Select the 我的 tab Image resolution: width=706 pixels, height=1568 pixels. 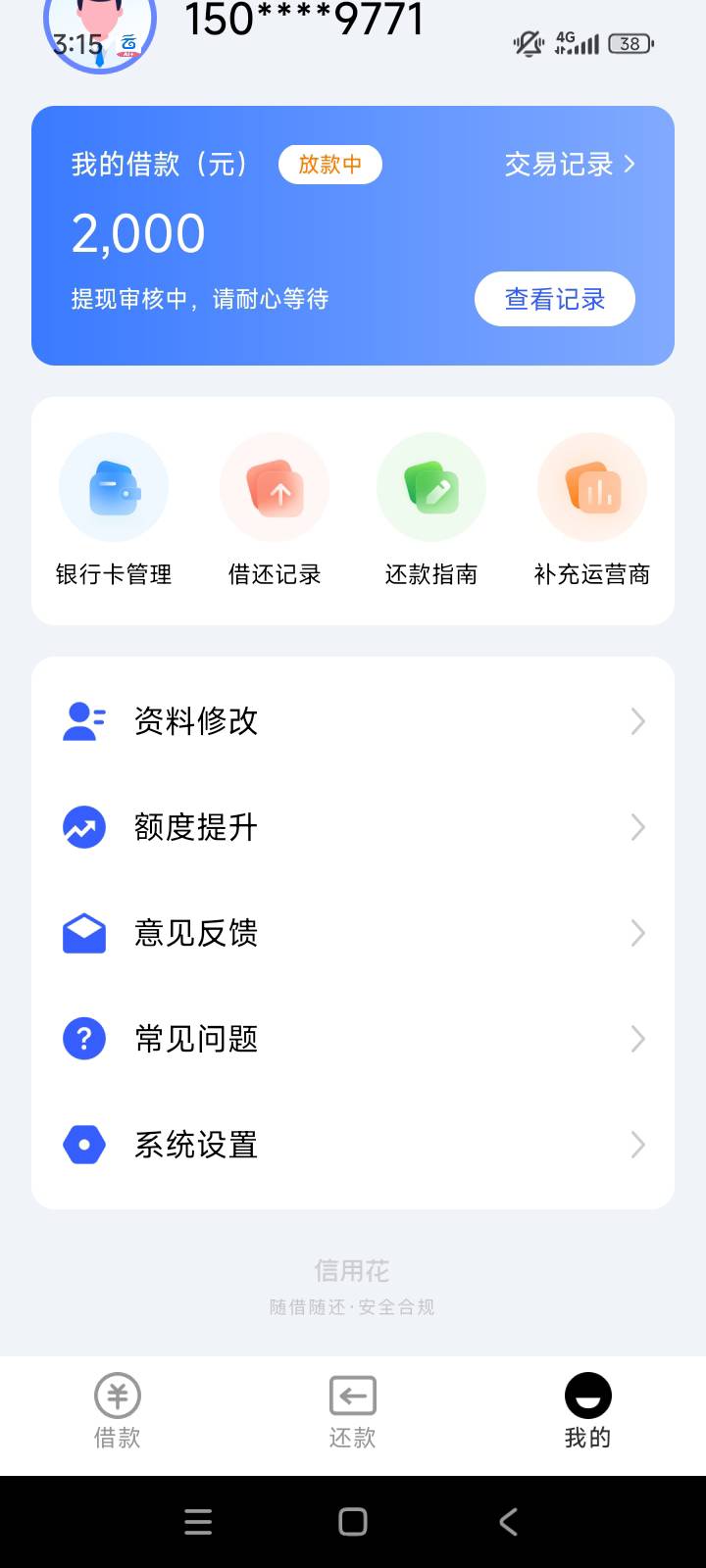click(587, 1411)
